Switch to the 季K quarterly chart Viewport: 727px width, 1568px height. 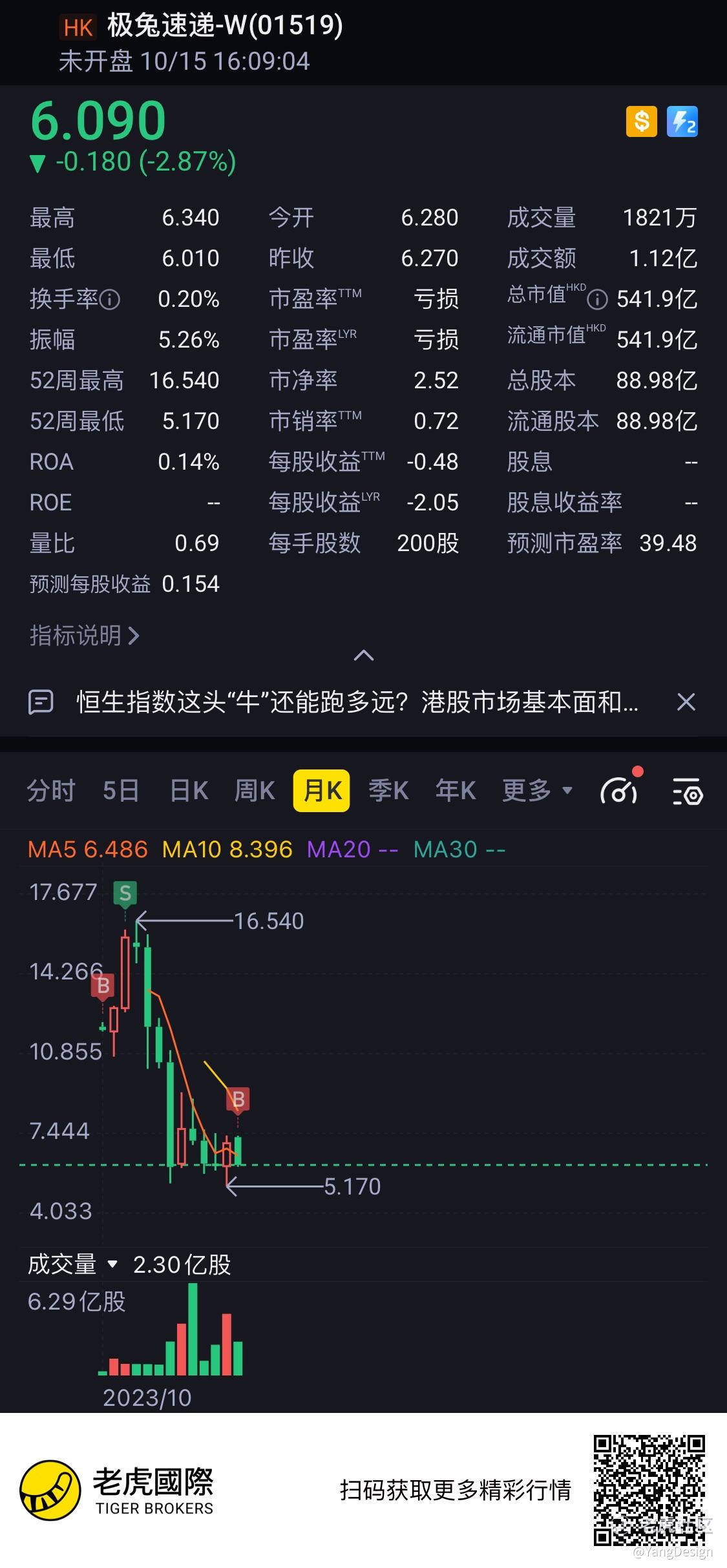[x=388, y=790]
